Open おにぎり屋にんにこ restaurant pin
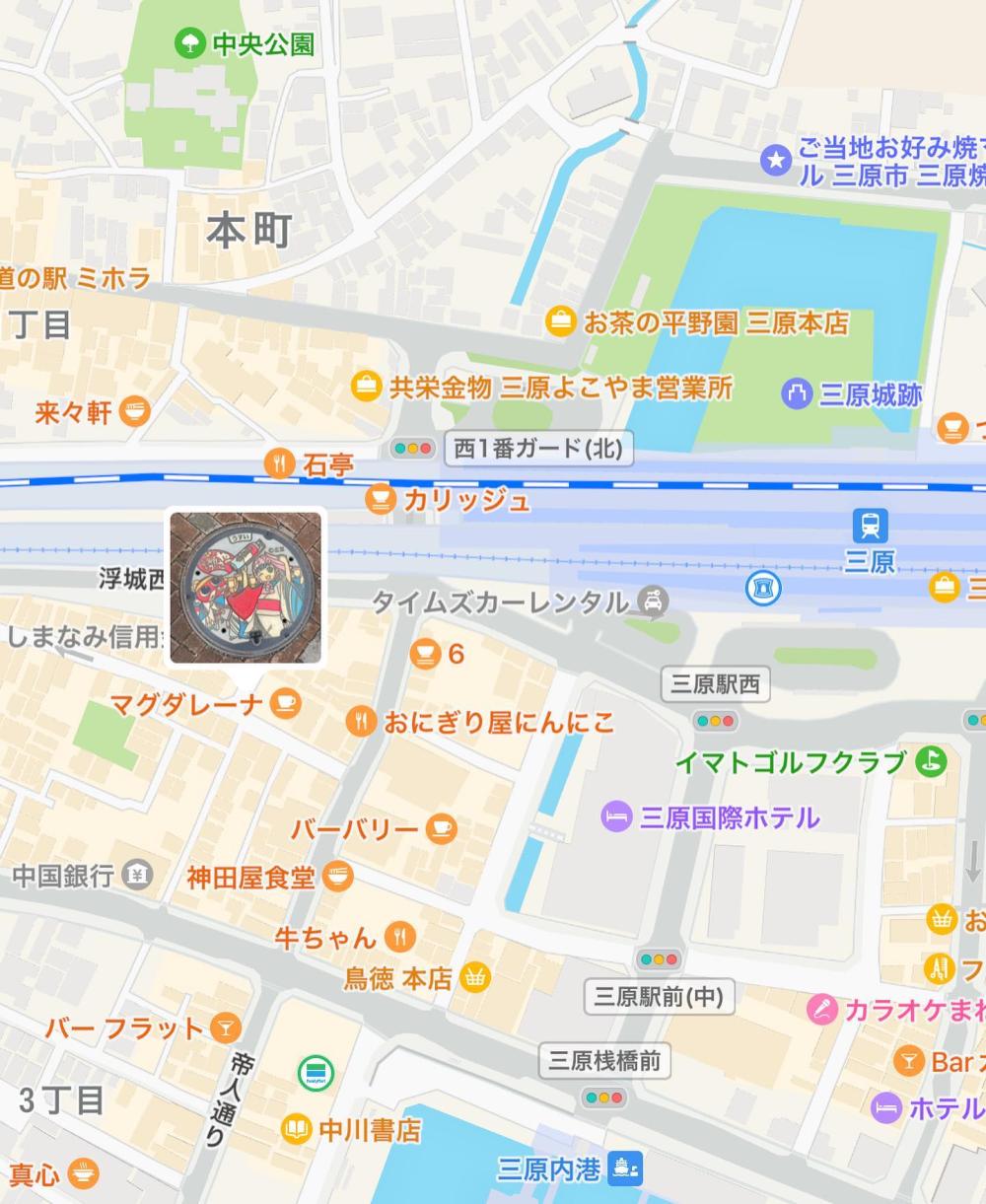This screenshot has height=1204, width=986. click(x=362, y=722)
